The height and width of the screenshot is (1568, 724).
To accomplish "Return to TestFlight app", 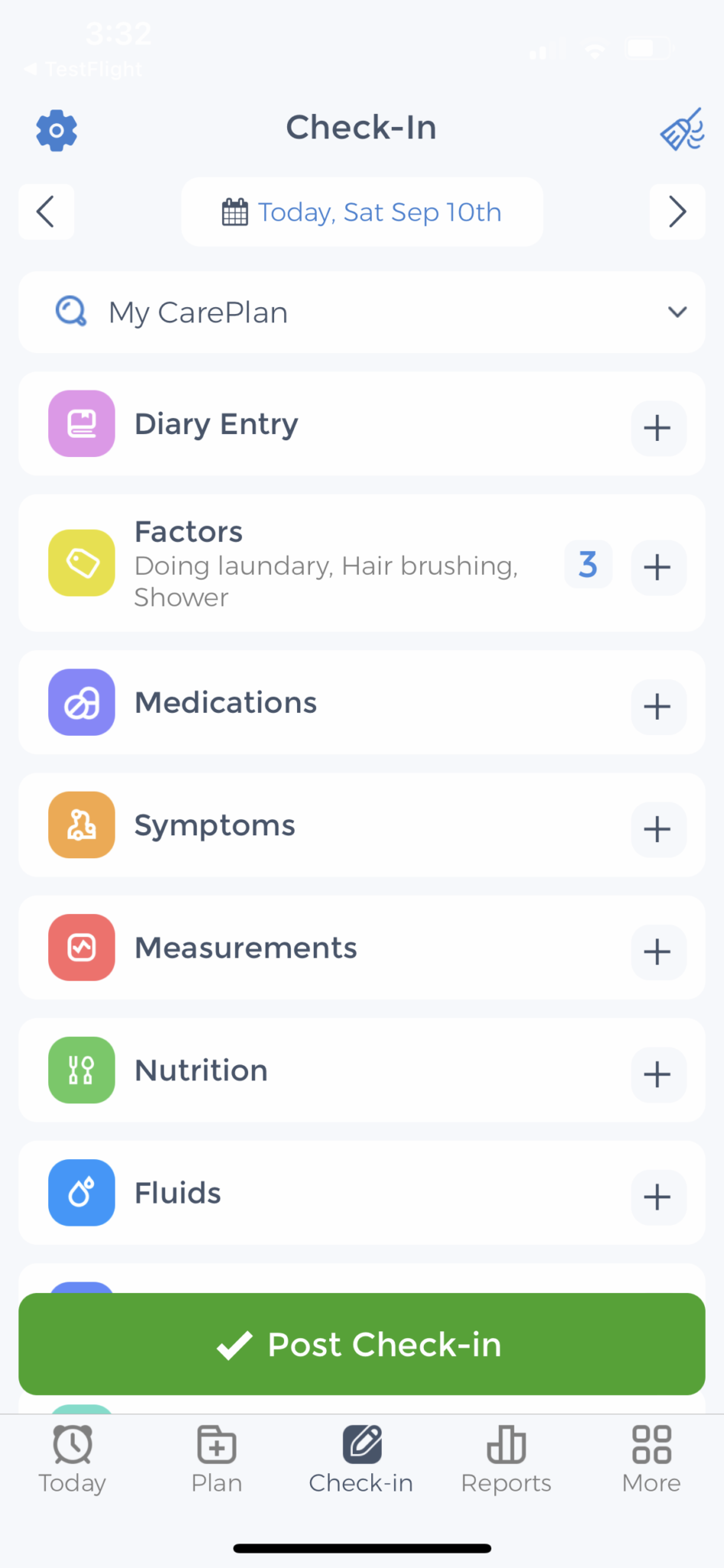I will point(84,70).
